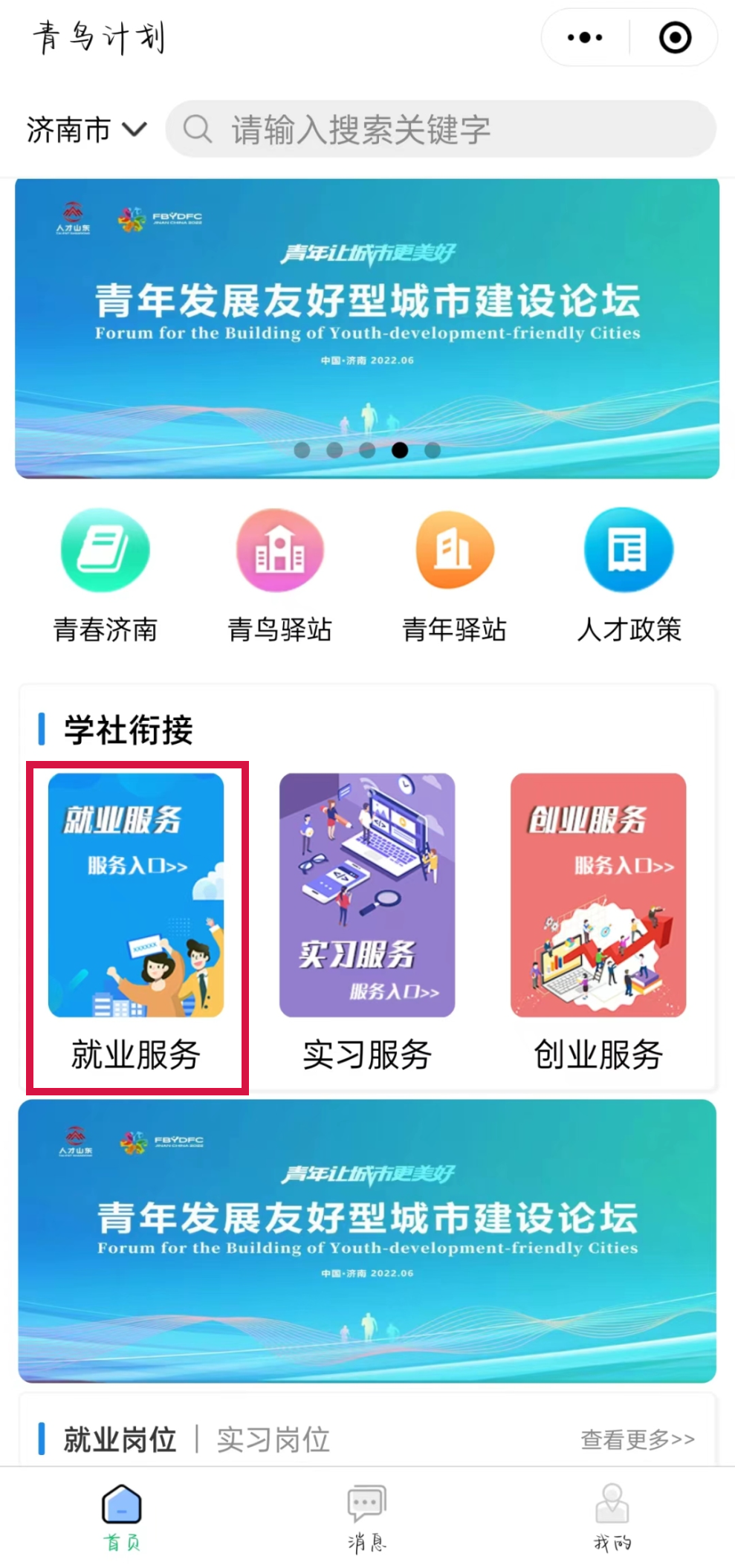Image resolution: width=735 pixels, height=1568 pixels.
Task: Open the 实习服务 card
Action: [367, 921]
